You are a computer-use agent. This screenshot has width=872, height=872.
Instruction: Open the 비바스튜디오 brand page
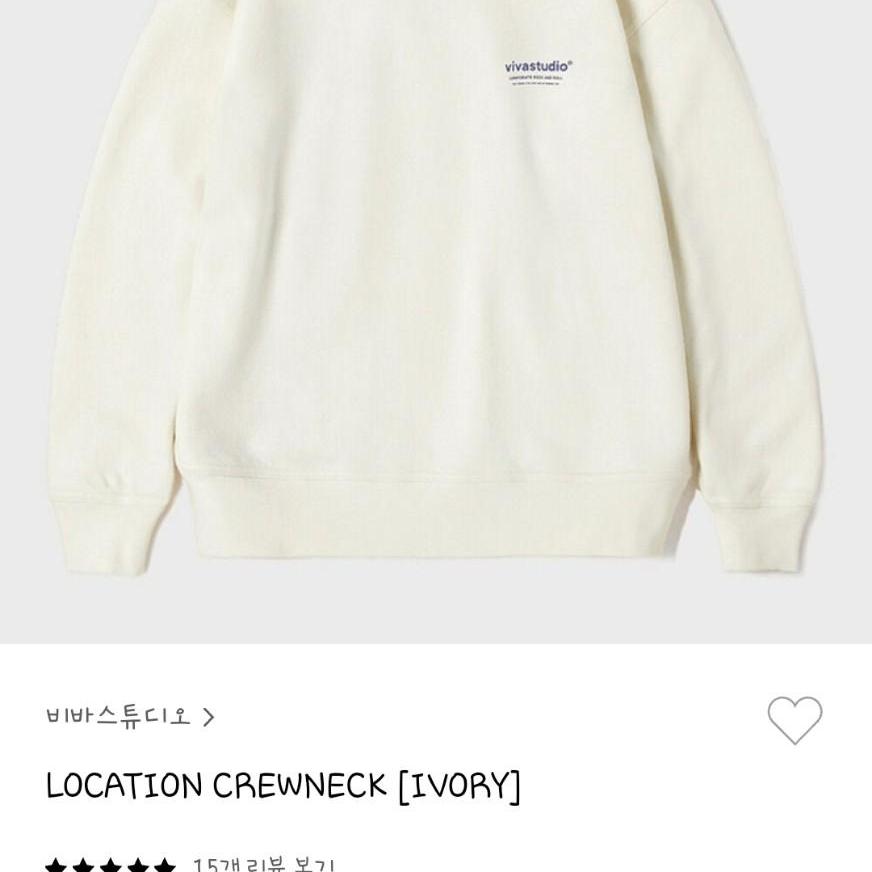coord(130,717)
